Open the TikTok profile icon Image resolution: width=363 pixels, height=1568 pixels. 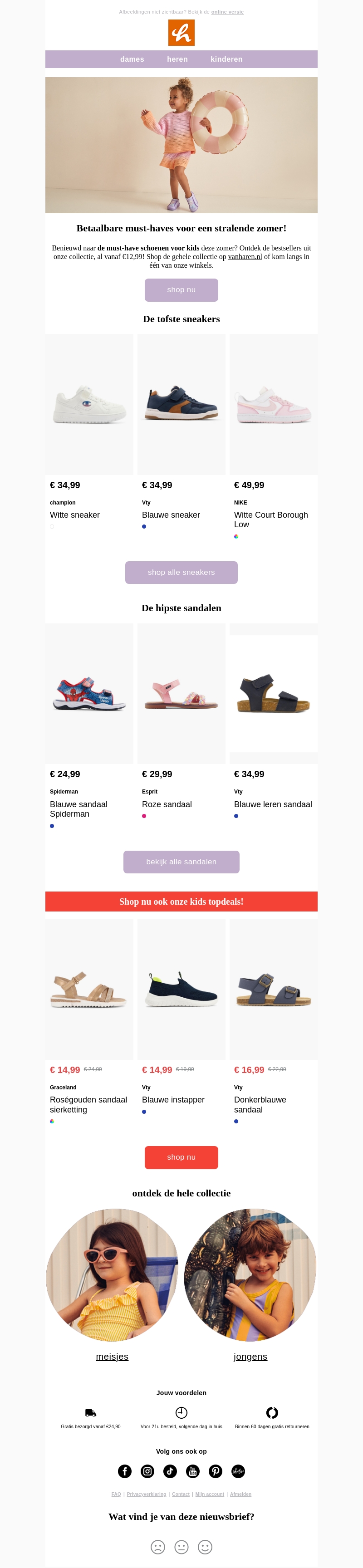170,1471
